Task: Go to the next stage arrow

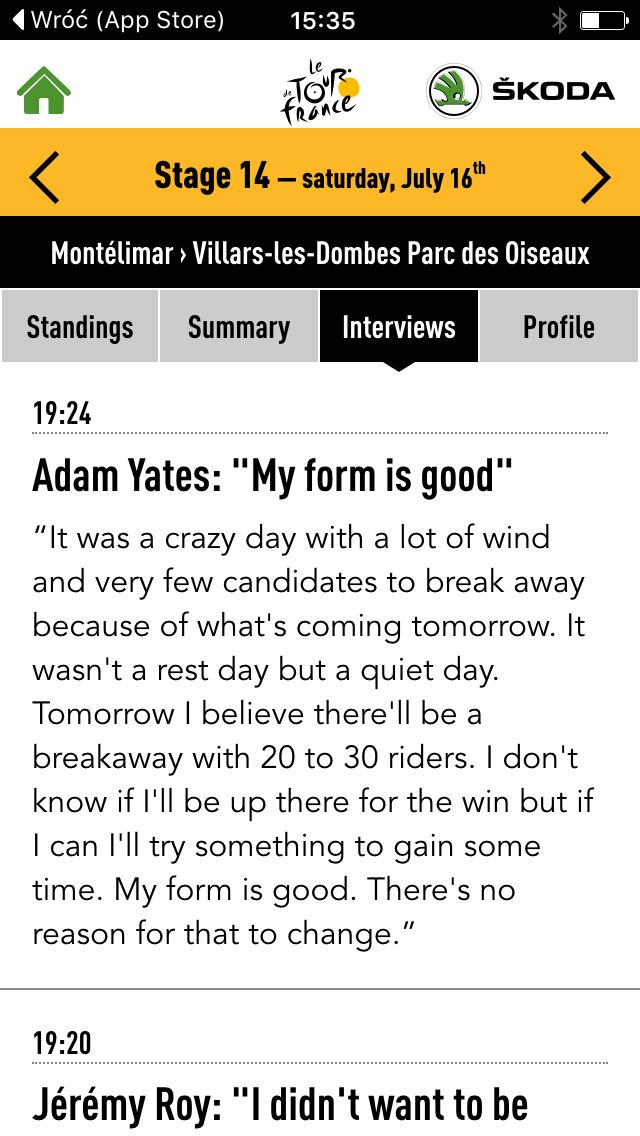Action: (x=596, y=177)
